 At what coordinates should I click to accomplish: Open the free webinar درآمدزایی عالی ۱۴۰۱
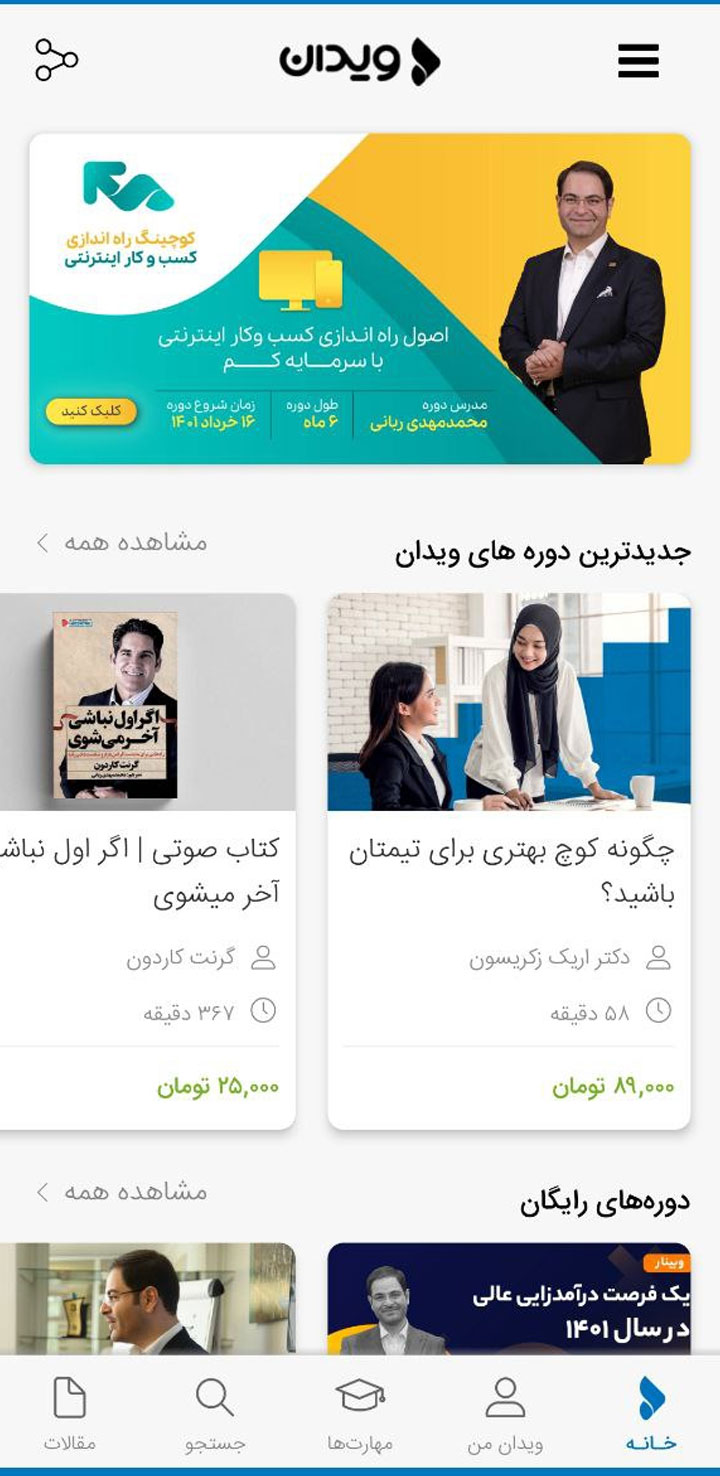tap(508, 1300)
